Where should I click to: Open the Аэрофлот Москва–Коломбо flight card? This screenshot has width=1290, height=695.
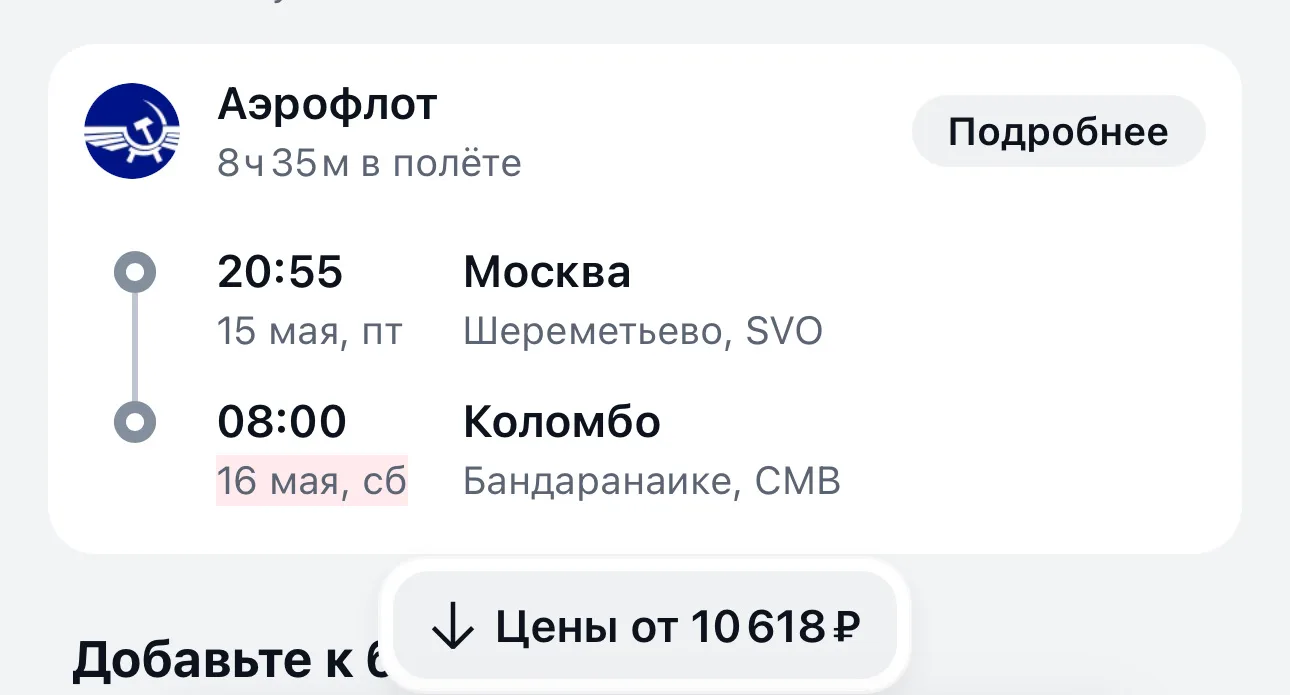(x=645, y=299)
